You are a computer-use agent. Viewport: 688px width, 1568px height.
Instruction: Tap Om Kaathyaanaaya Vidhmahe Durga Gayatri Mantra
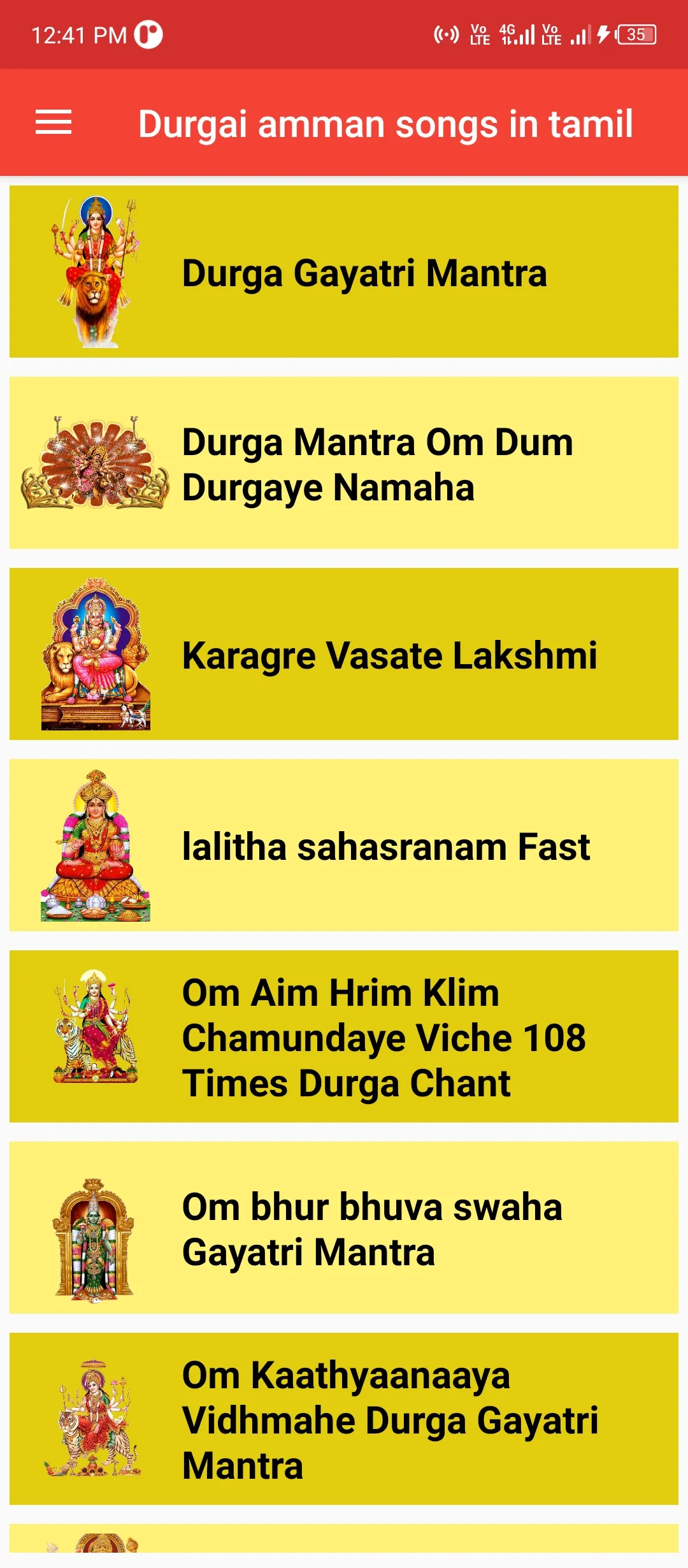tap(344, 1419)
